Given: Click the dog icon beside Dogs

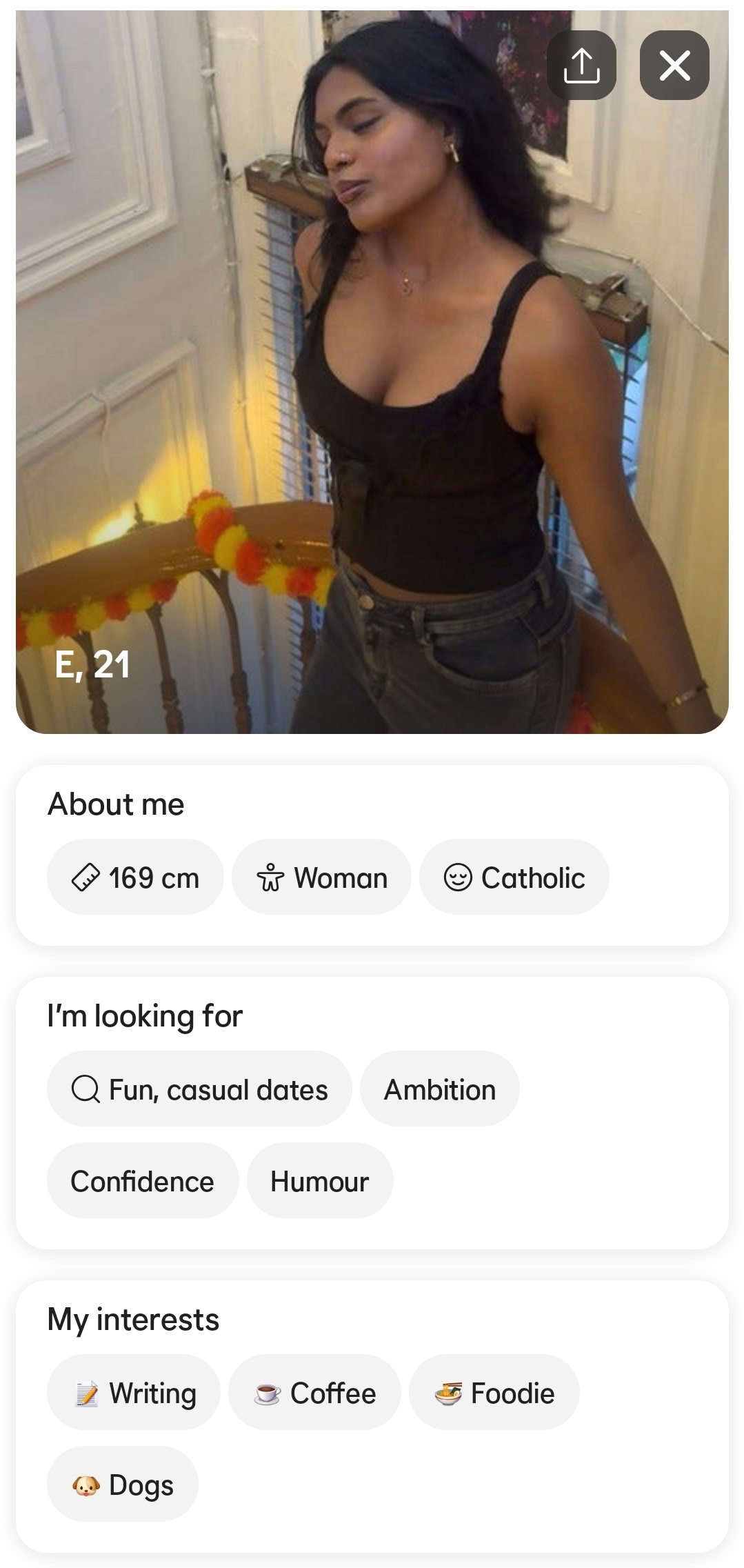Looking at the screenshot, I should point(88,1485).
